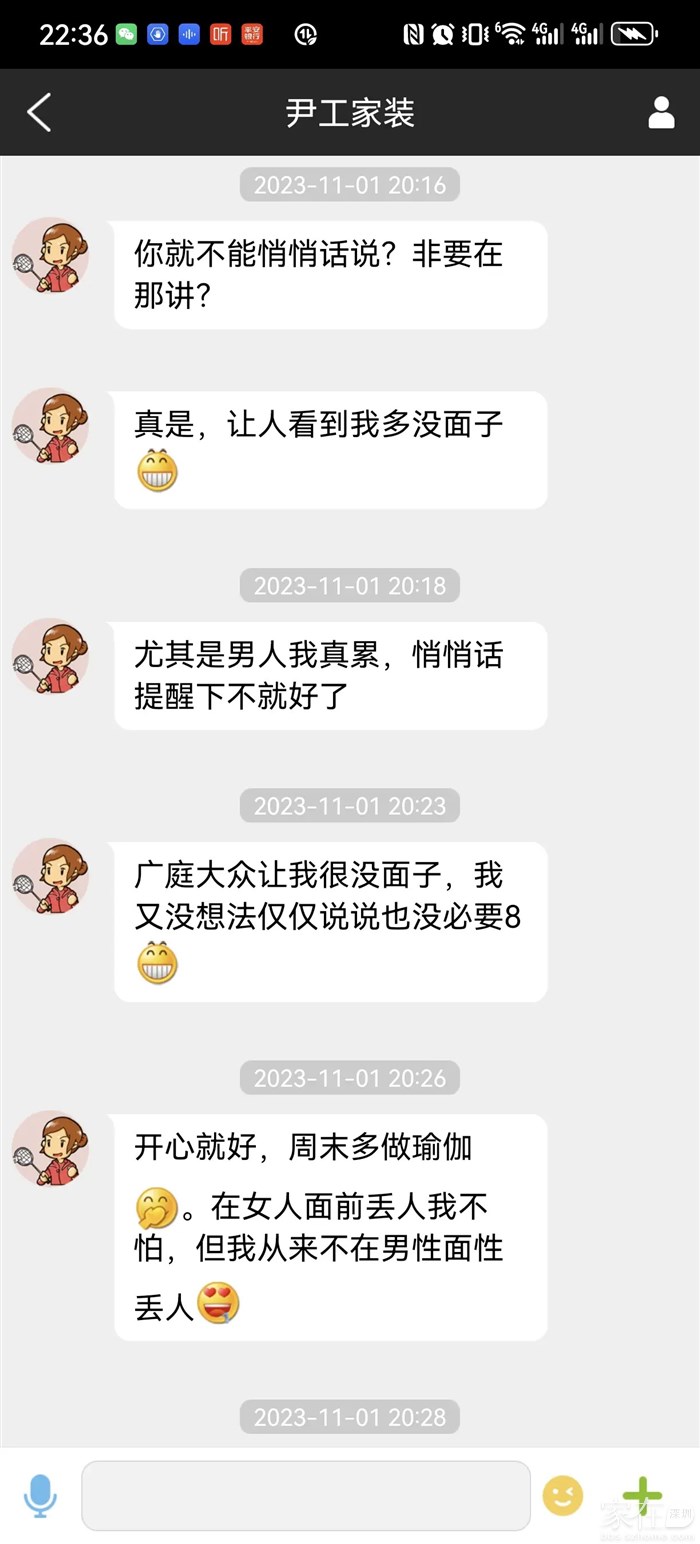This screenshot has width=700, height=1544.
Task: Tap the voice input microphone
Action: (x=40, y=1496)
